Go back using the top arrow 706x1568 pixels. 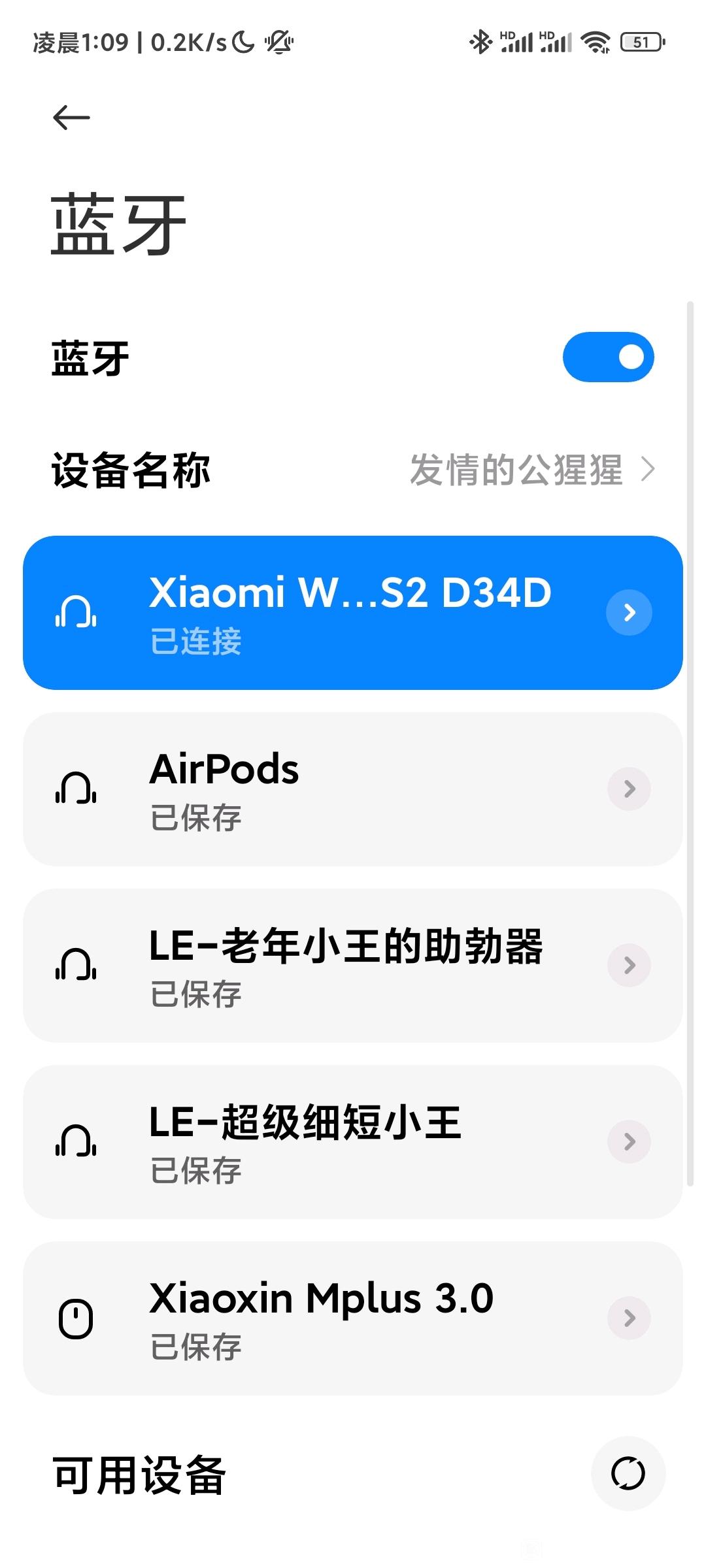pos(71,118)
